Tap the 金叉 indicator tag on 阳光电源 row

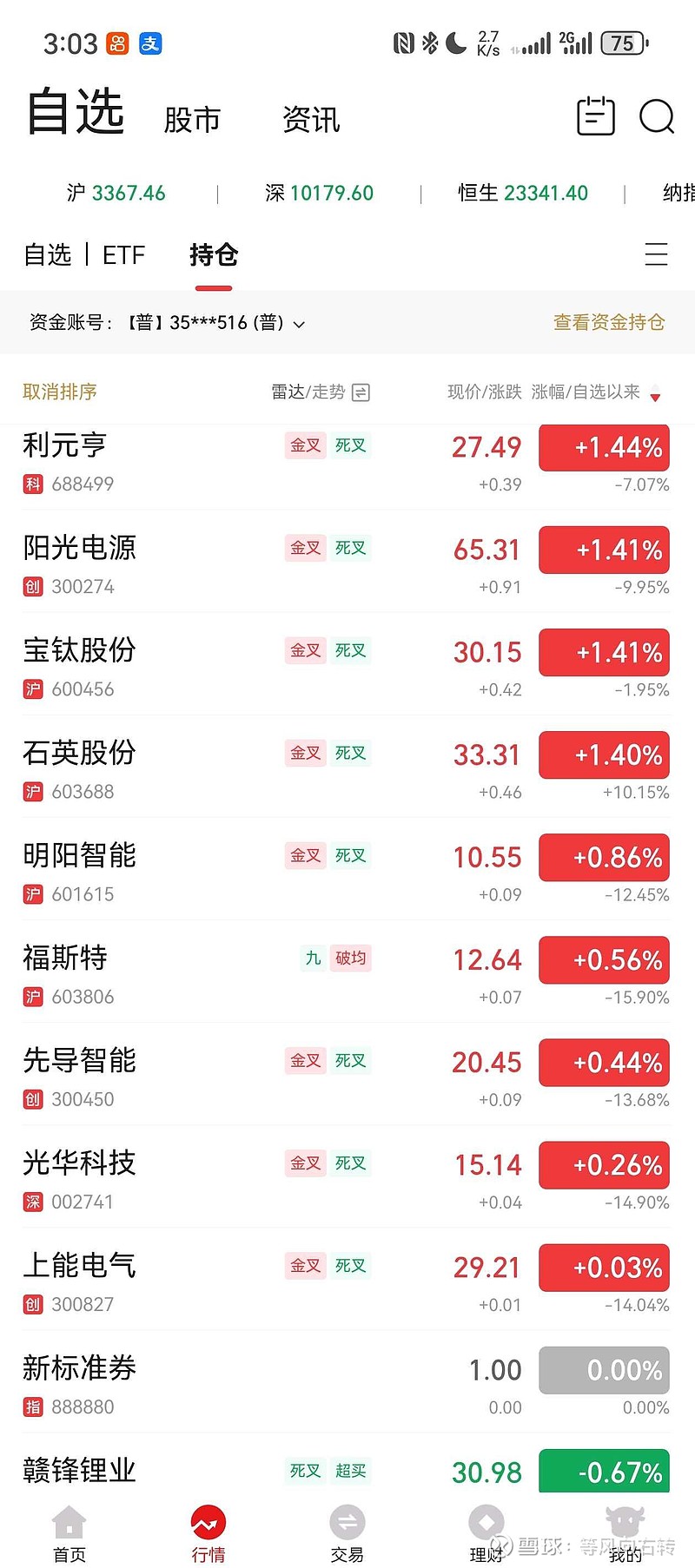pyautogui.click(x=305, y=548)
